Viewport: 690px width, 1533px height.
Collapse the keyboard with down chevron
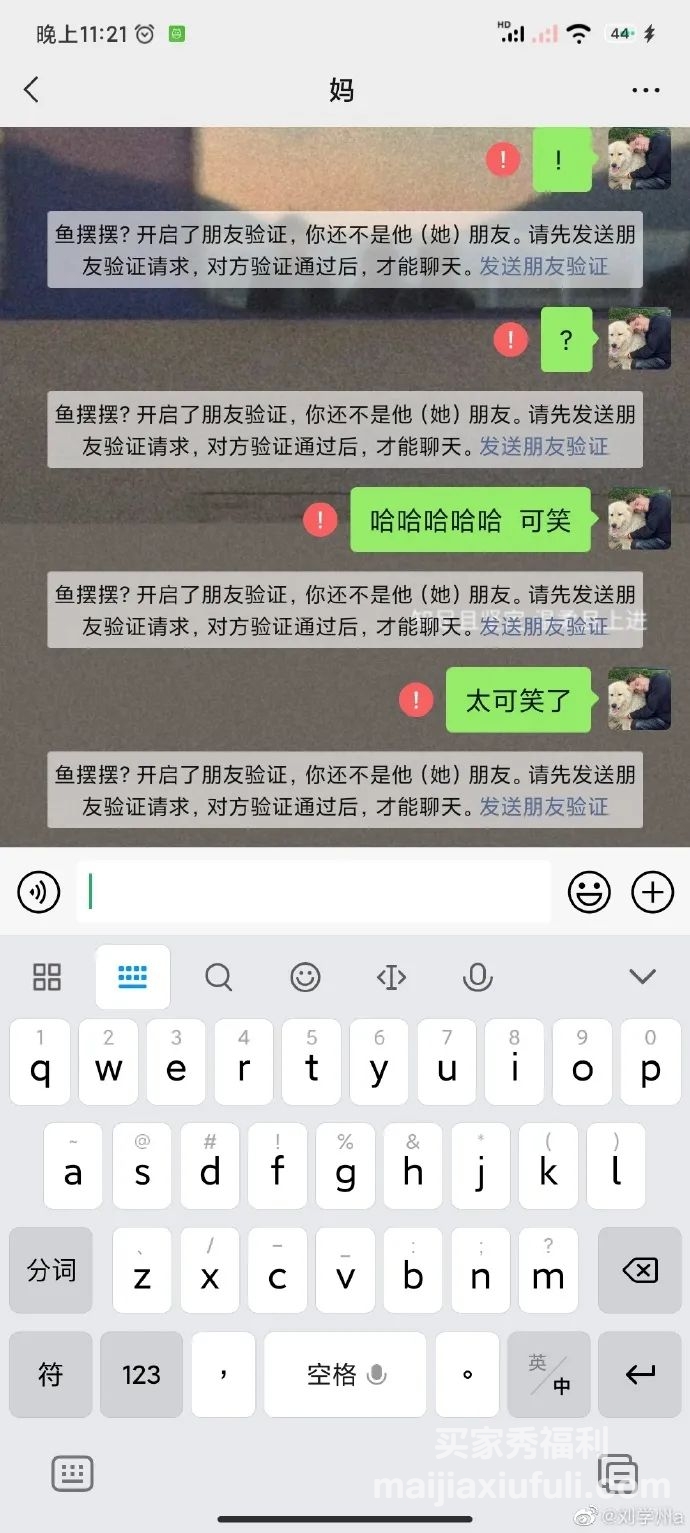(642, 977)
